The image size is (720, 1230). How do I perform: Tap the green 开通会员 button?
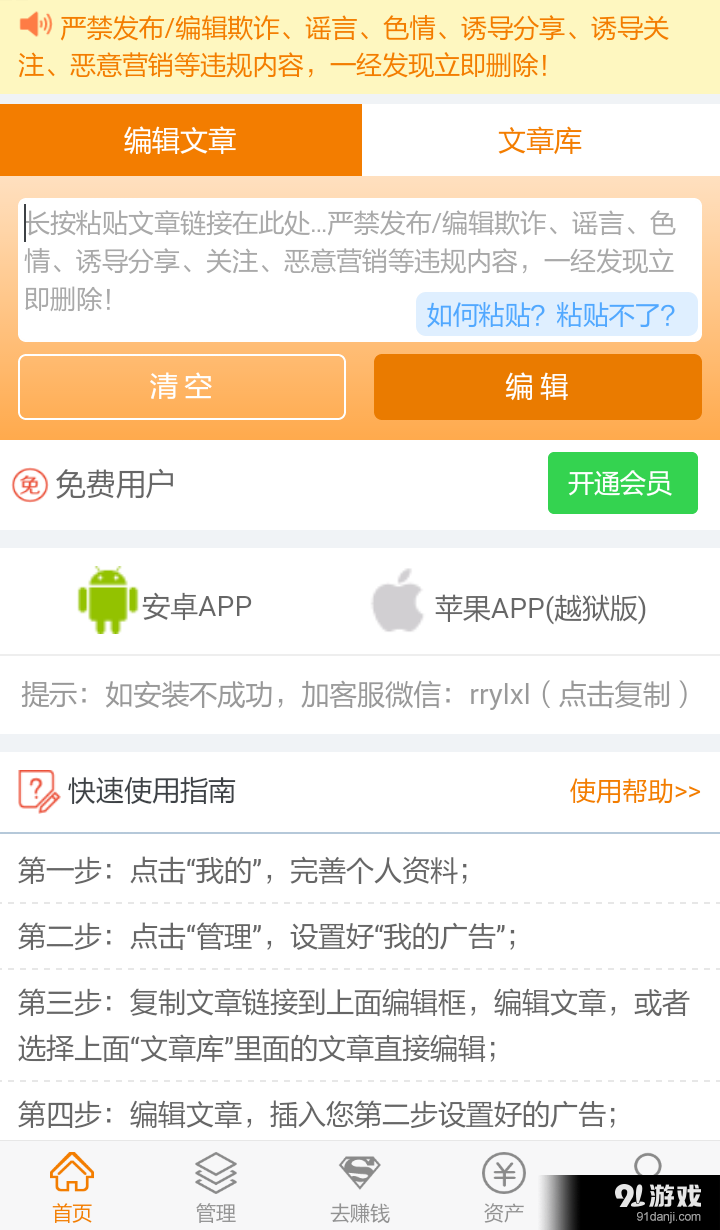(x=622, y=482)
